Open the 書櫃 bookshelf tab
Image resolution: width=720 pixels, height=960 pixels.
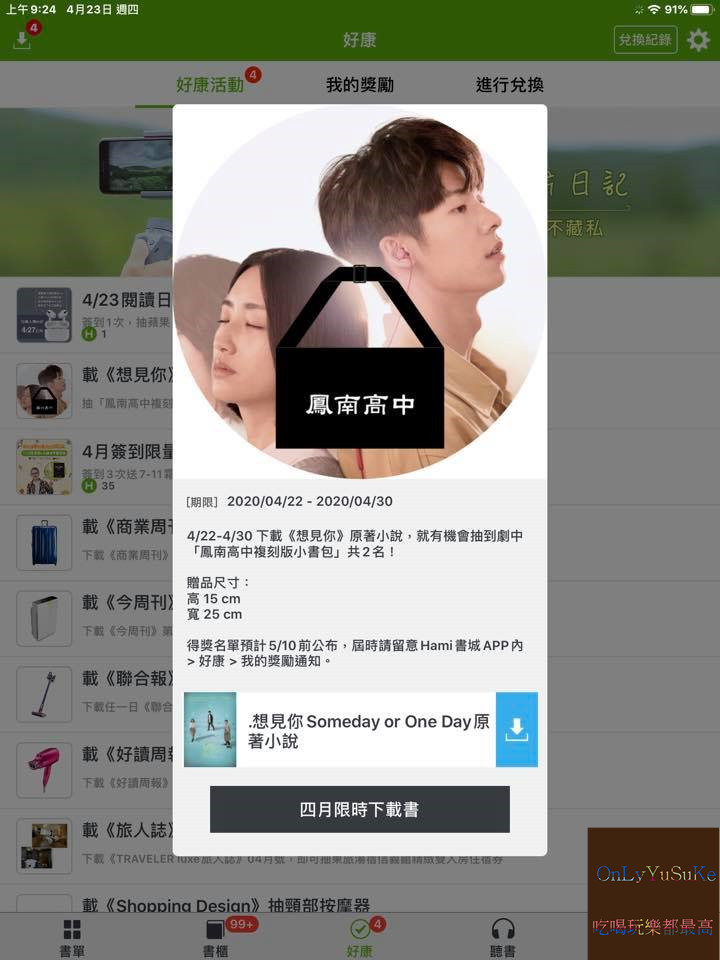pos(215,937)
